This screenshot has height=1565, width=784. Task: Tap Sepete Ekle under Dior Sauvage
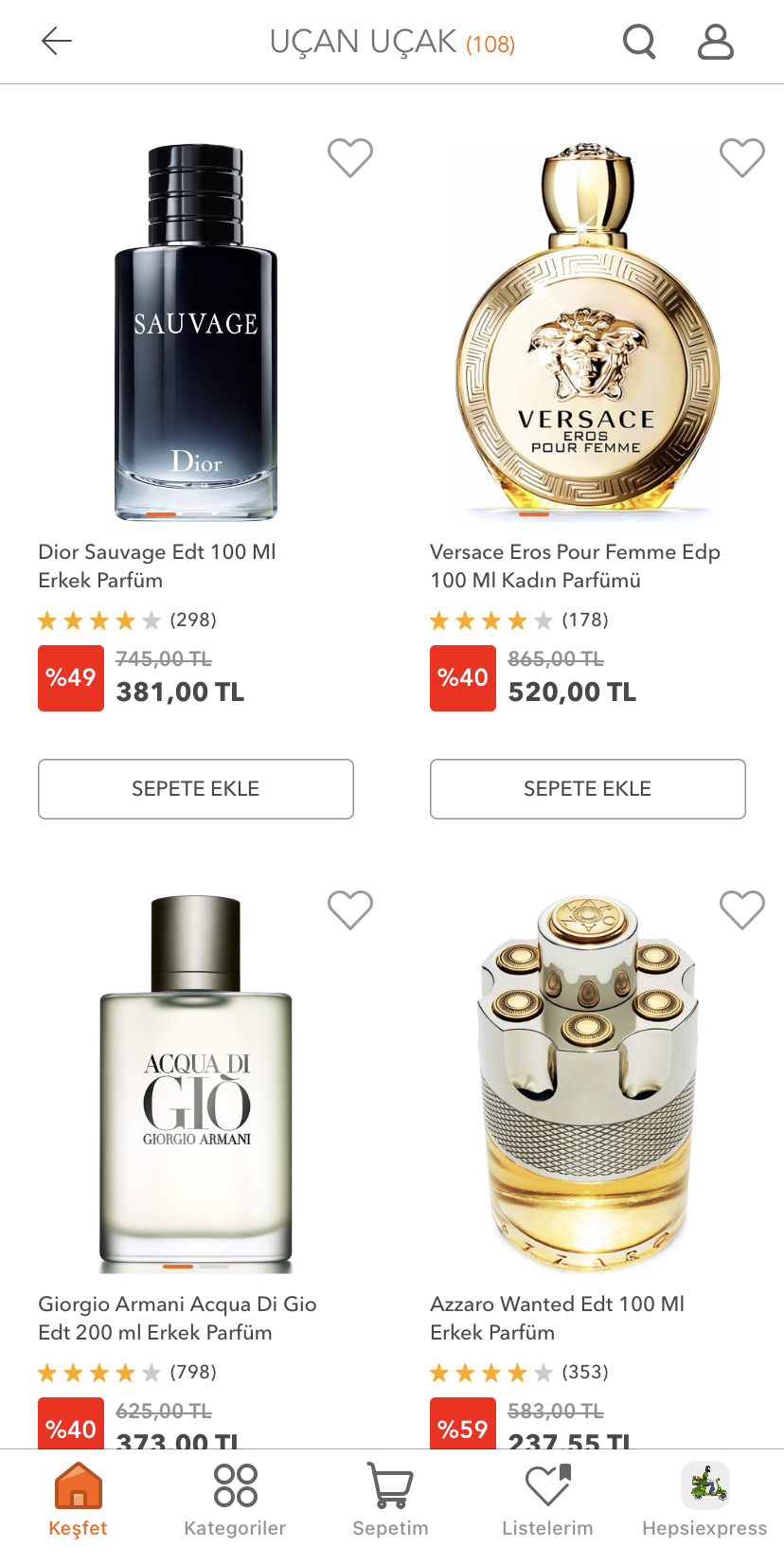click(x=196, y=789)
